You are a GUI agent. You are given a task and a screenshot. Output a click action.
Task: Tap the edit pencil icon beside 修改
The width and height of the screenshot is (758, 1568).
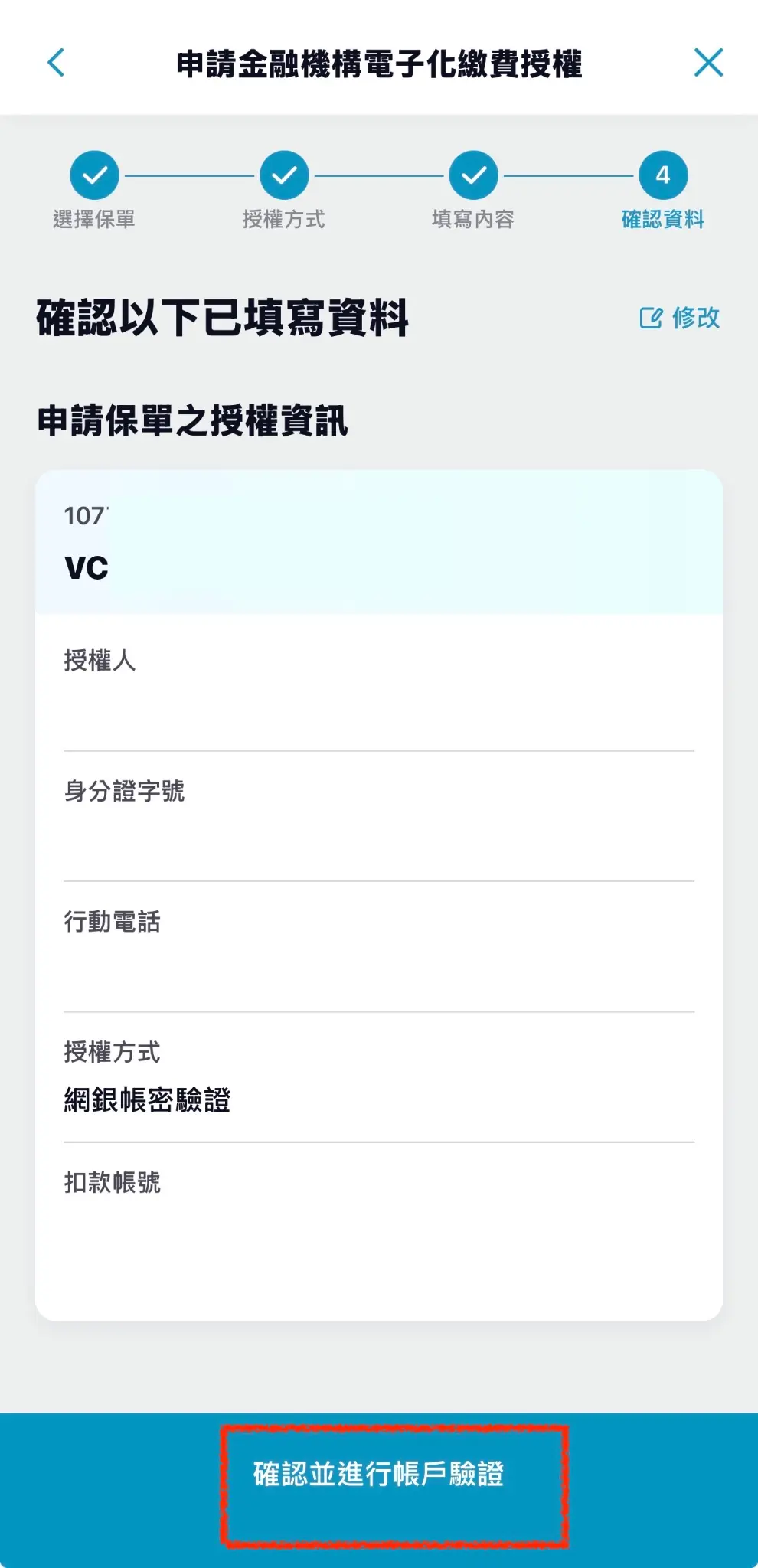click(x=650, y=318)
